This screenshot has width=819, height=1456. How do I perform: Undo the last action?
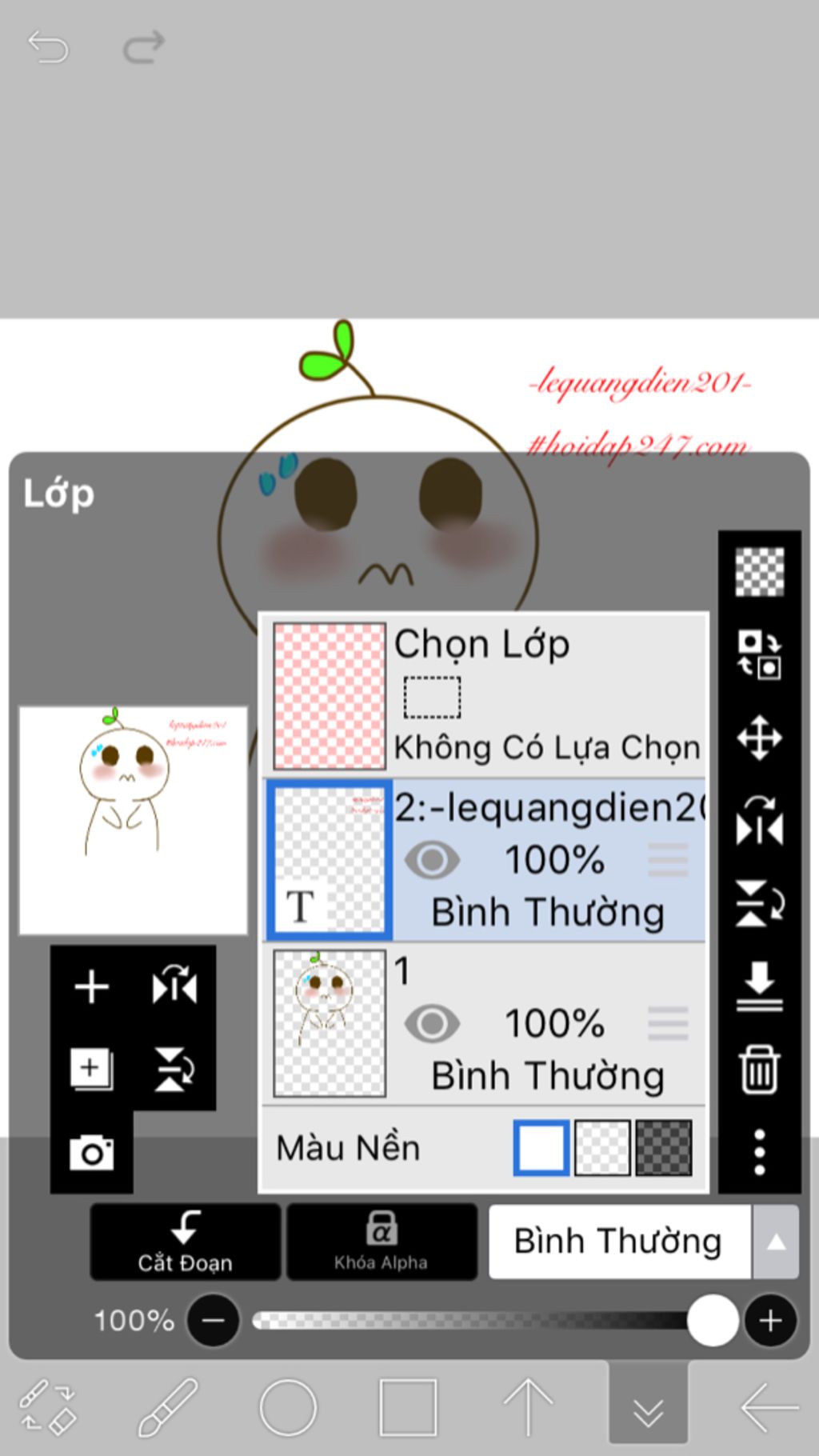pos(49,46)
